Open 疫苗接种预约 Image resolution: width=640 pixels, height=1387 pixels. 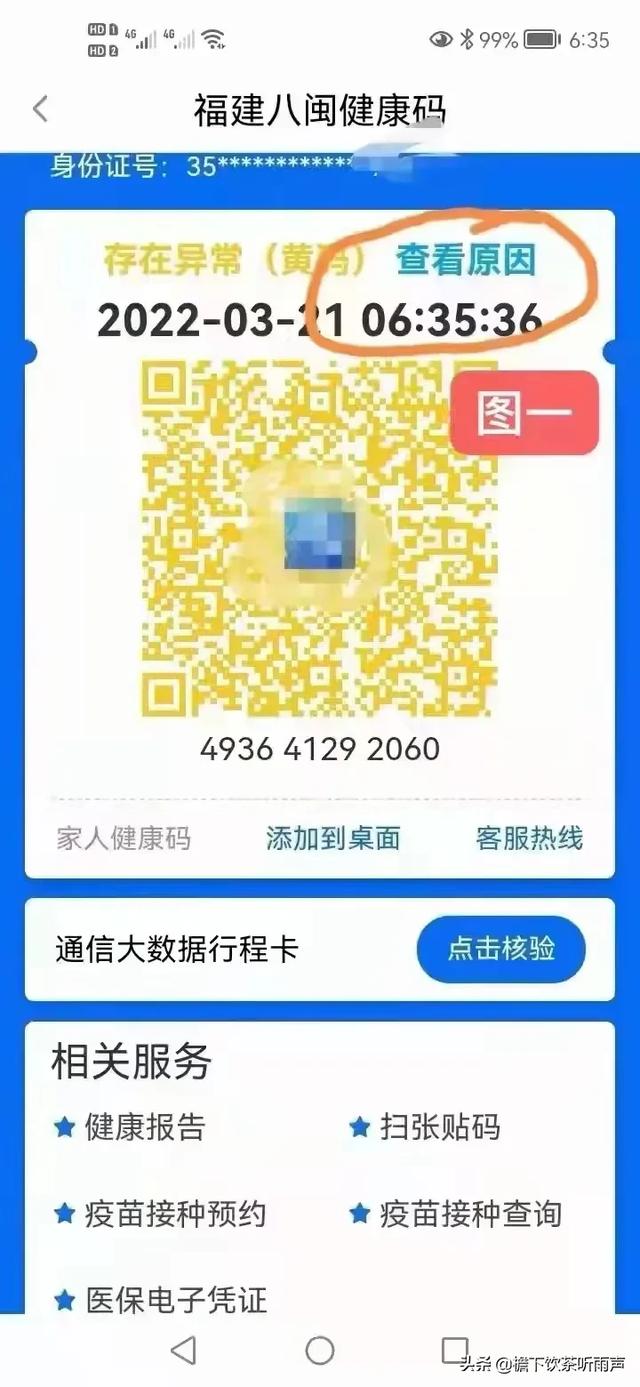pyautogui.click(x=175, y=1213)
